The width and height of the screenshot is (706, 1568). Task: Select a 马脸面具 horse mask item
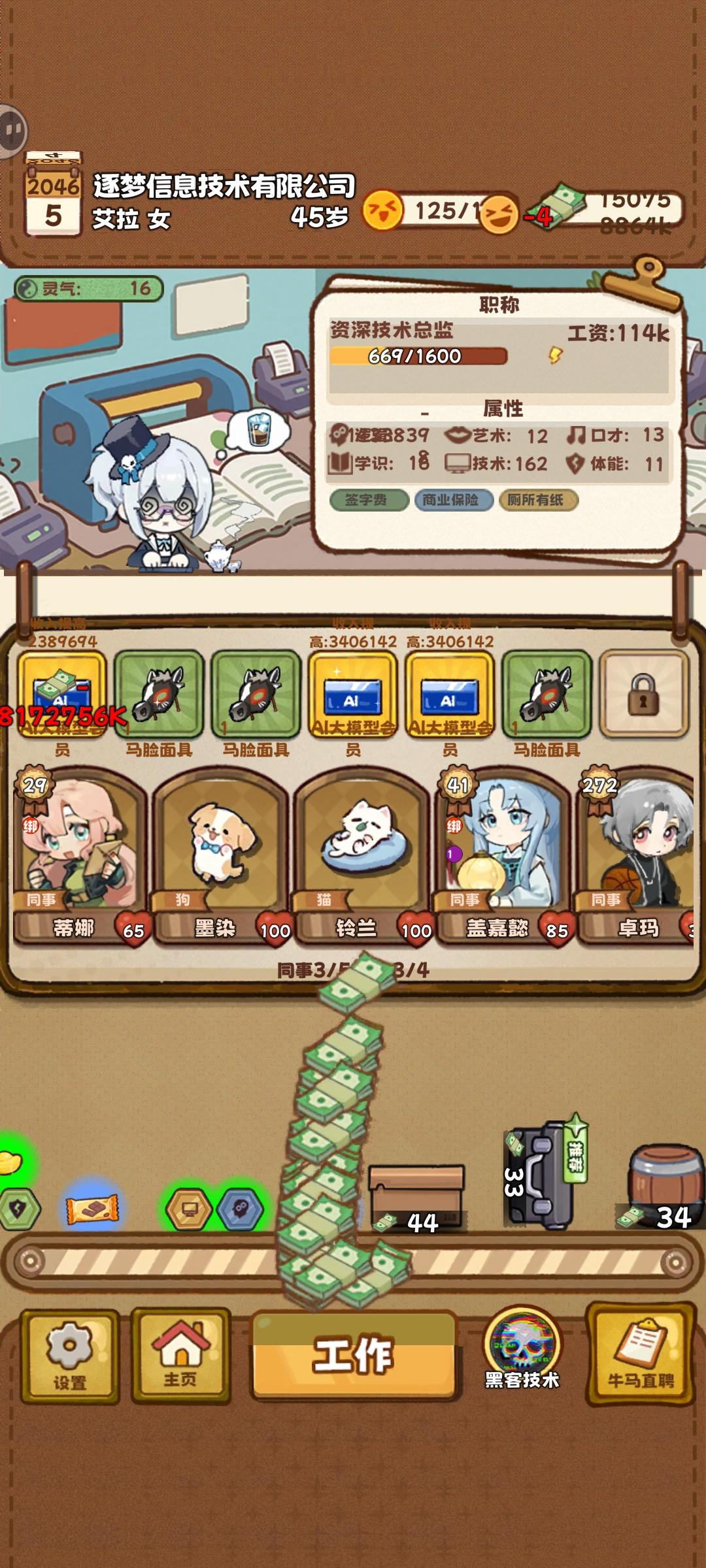click(160, 693)
